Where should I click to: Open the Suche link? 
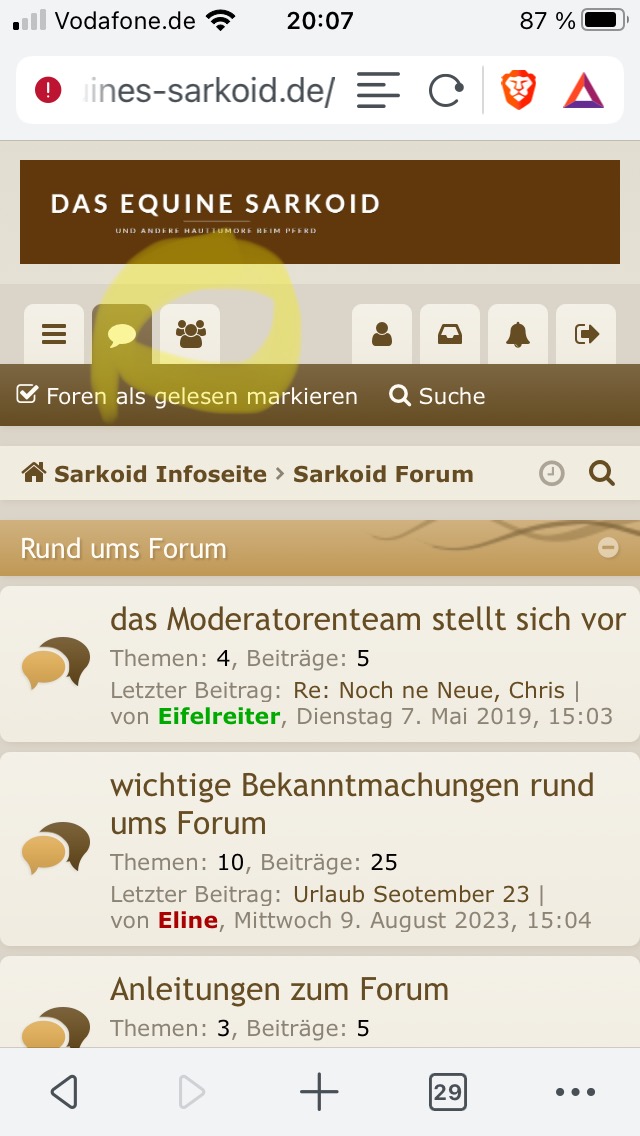(x=438, y=396)
